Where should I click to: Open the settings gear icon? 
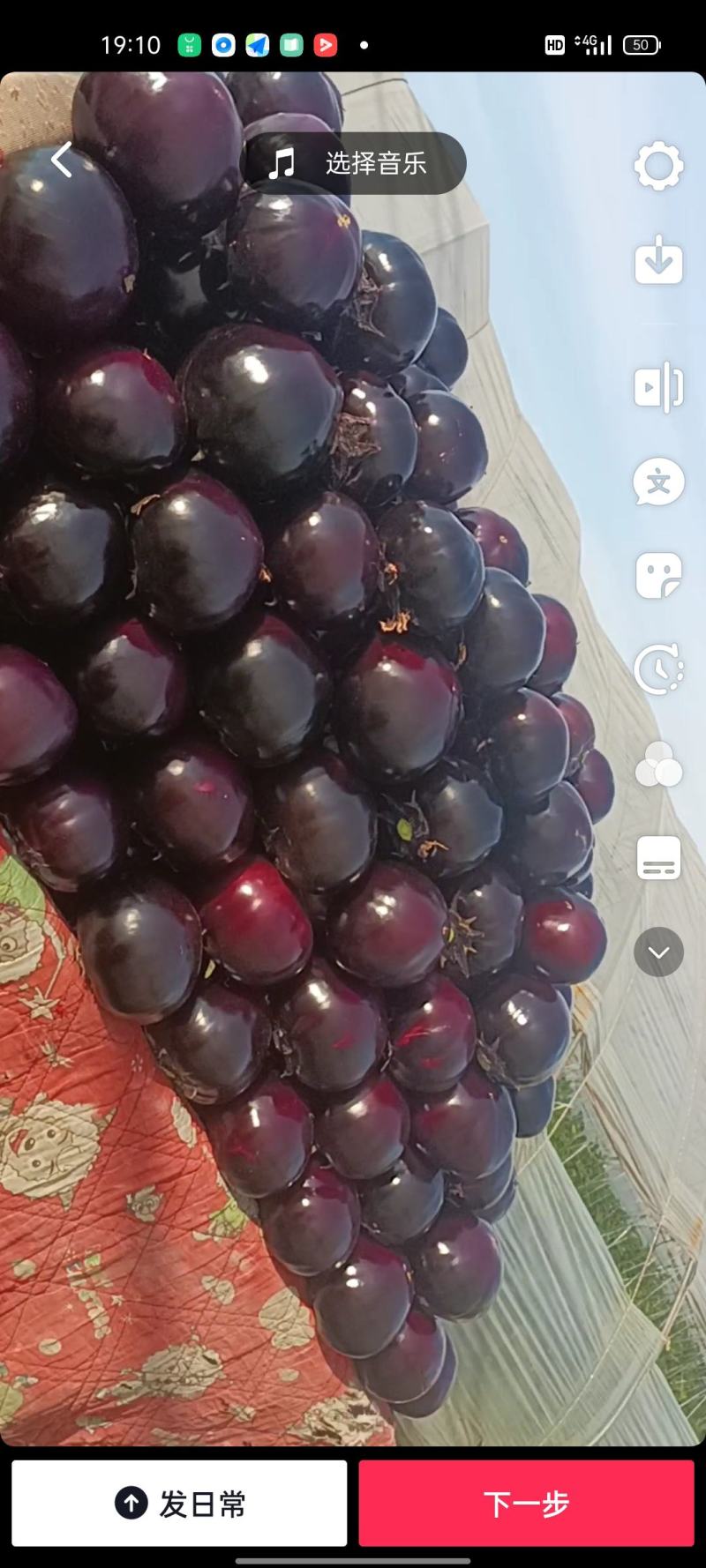[x=658, y=166]
